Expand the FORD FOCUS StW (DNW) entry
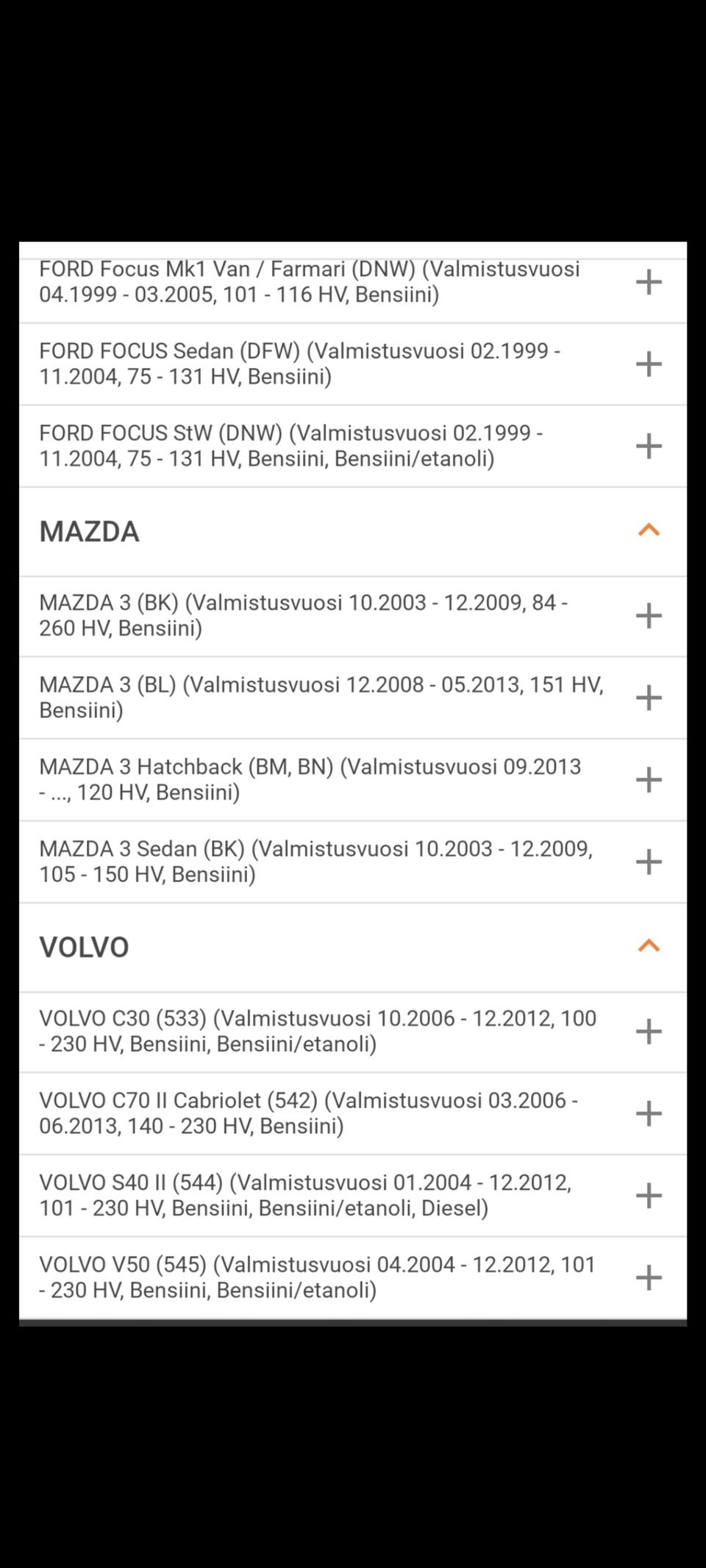706x1568 pixels. point(649,446)
